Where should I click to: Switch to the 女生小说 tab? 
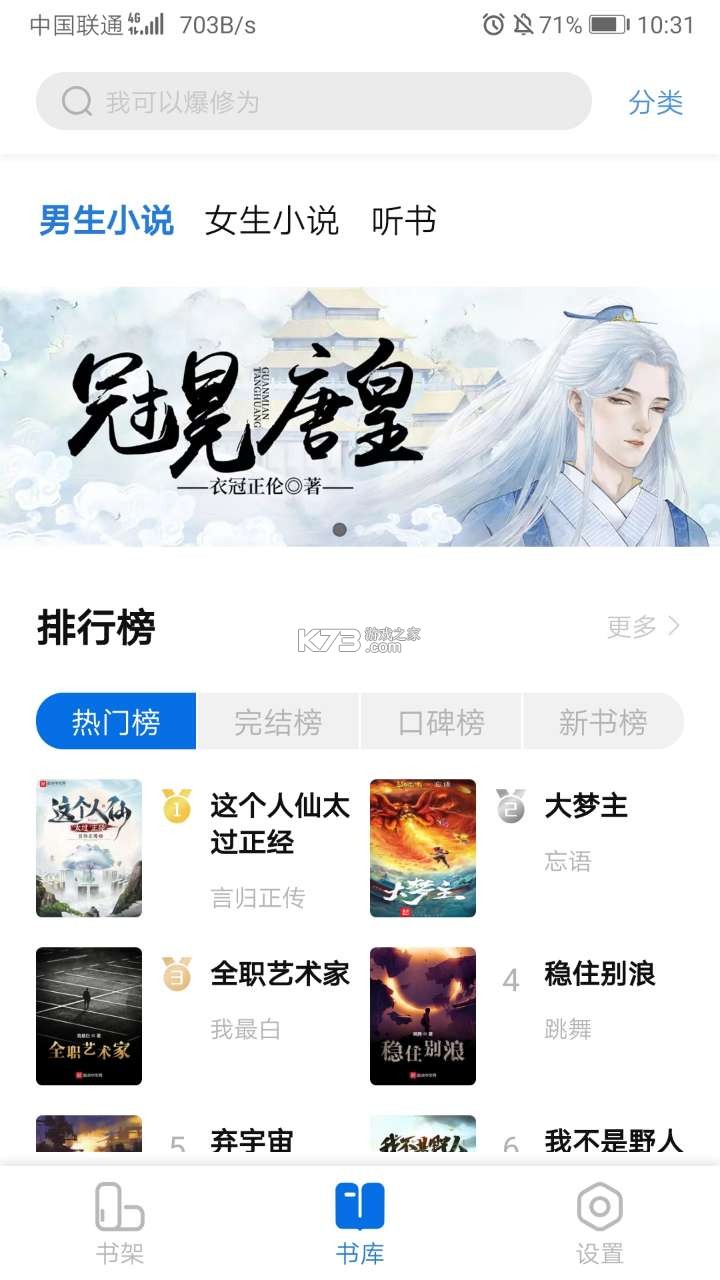click(271, 220)
